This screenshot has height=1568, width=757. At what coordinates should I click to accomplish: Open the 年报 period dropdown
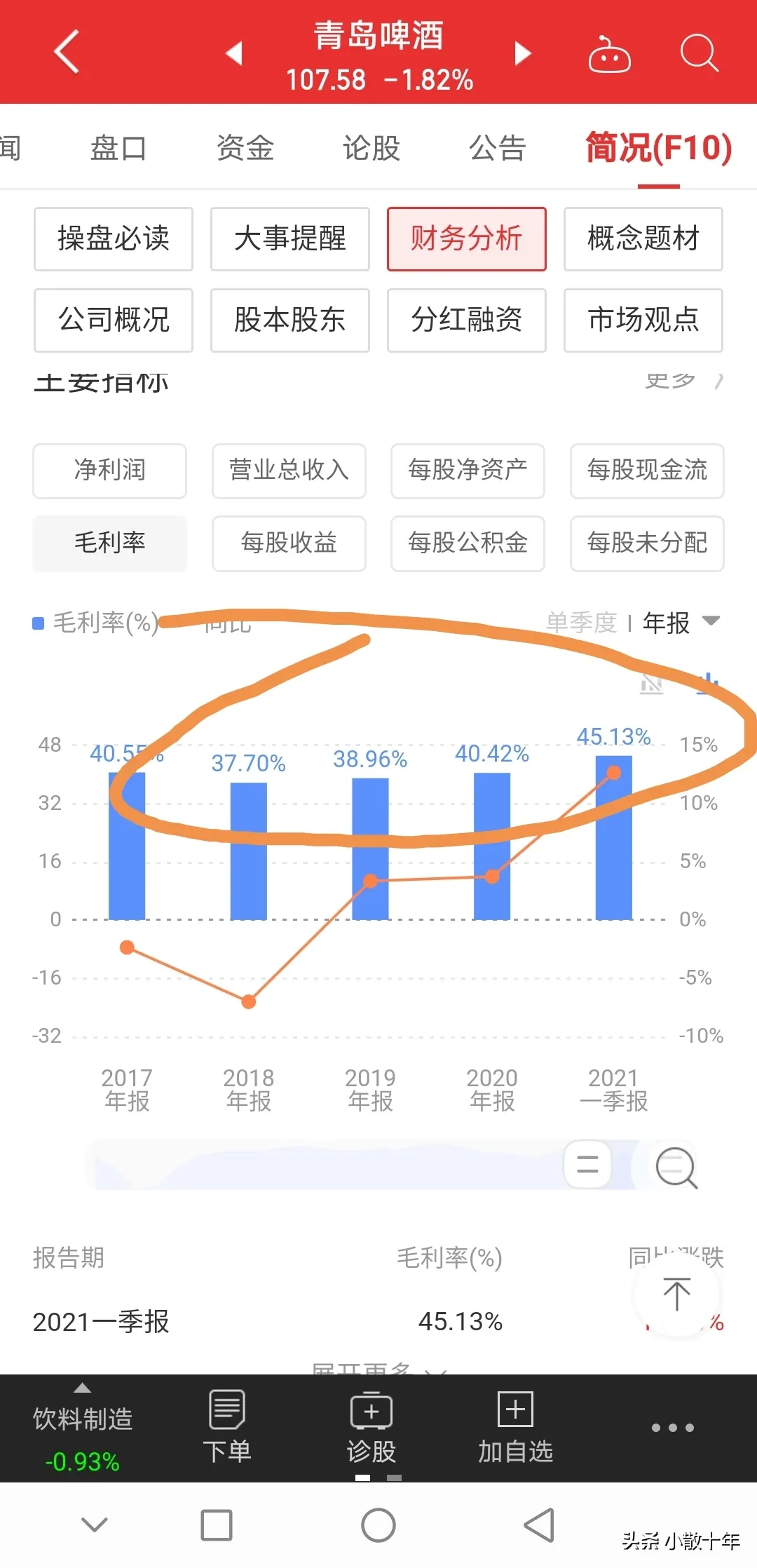tap(681, 622)
